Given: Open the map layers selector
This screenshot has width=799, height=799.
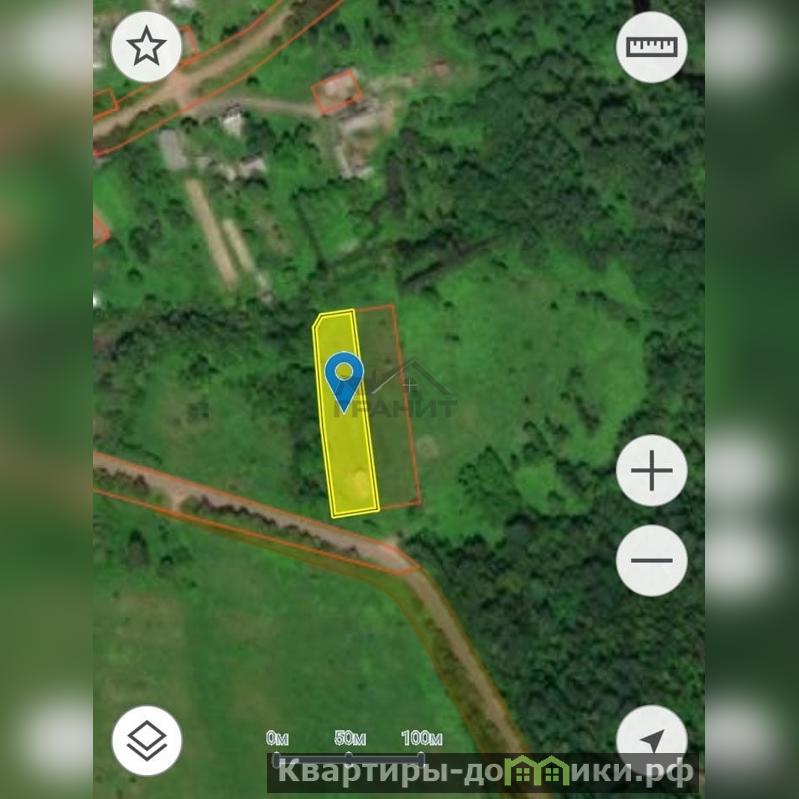Looking at the screenshot, I should click(147, 742).
